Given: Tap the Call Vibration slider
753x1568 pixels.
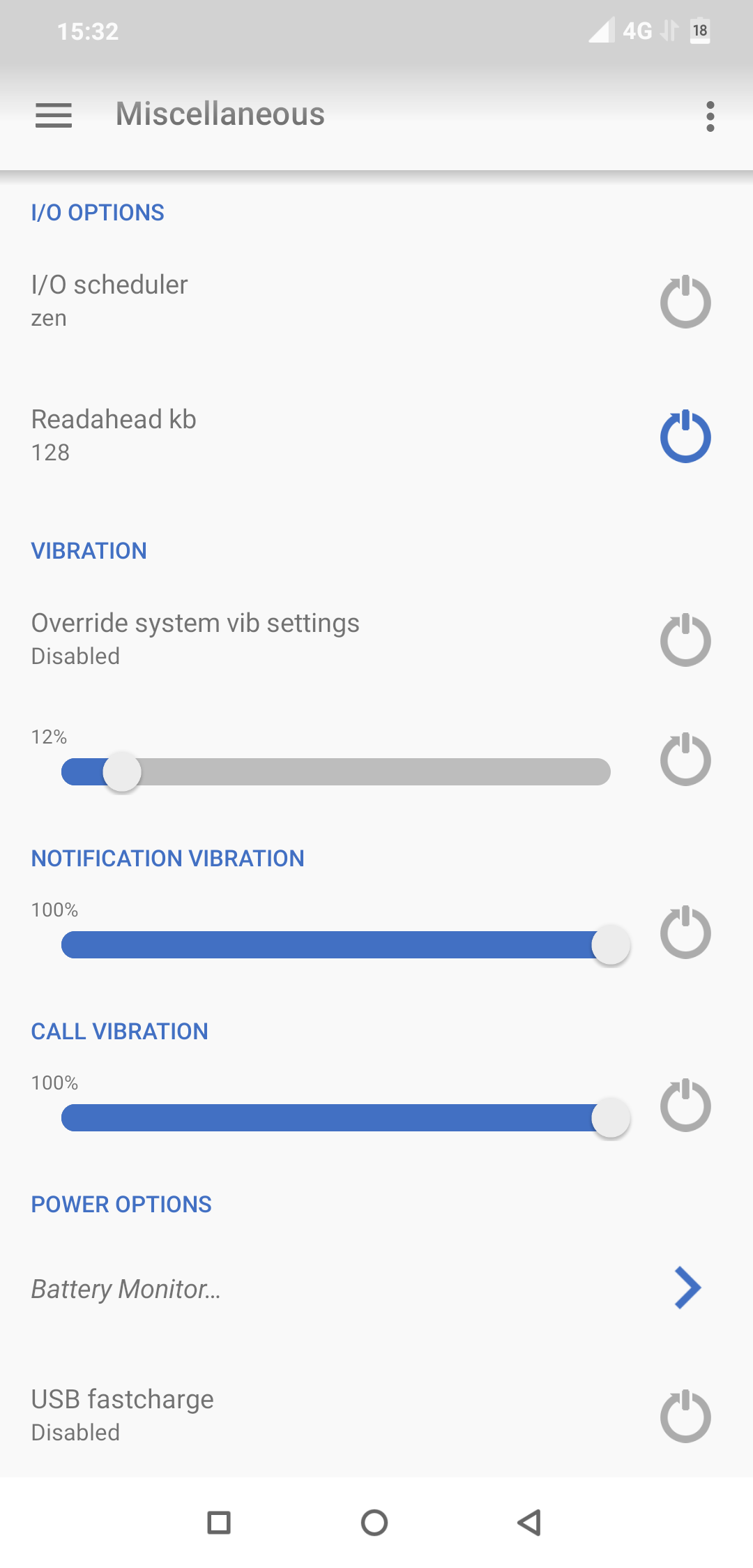Looking at the screenshot, I should (336, 1117).
